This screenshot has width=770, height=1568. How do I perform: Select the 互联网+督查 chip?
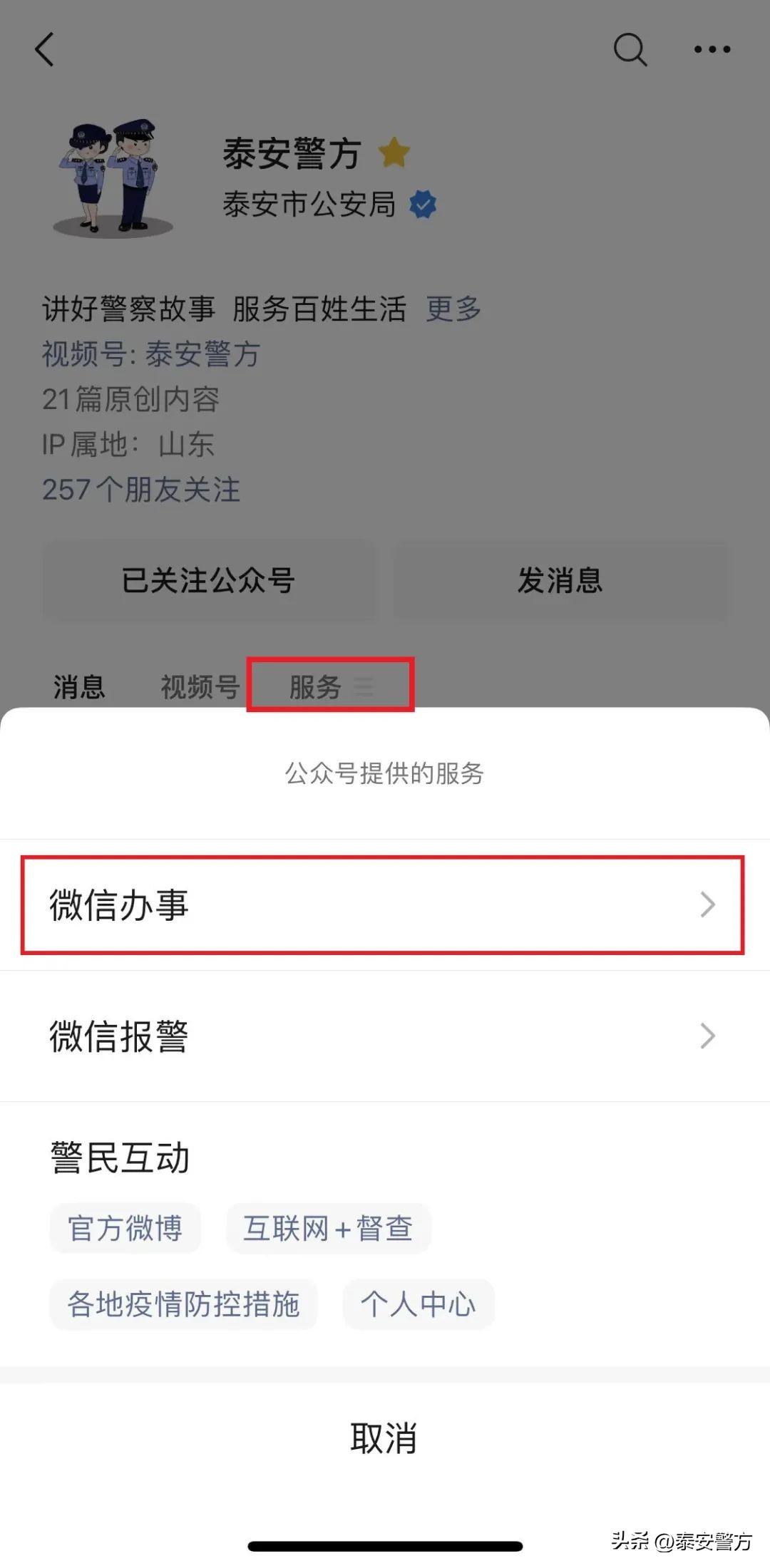pyautogui.click(x=328, y=1228)
